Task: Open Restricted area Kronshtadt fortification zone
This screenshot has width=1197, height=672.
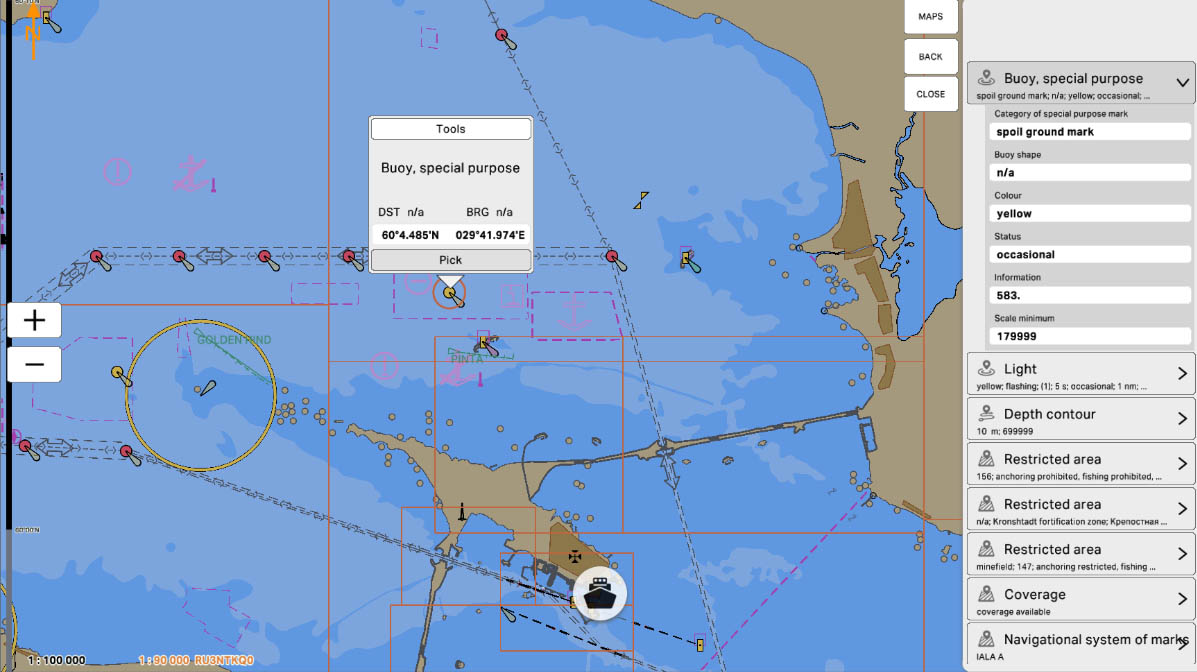Action: (1080, 510)
